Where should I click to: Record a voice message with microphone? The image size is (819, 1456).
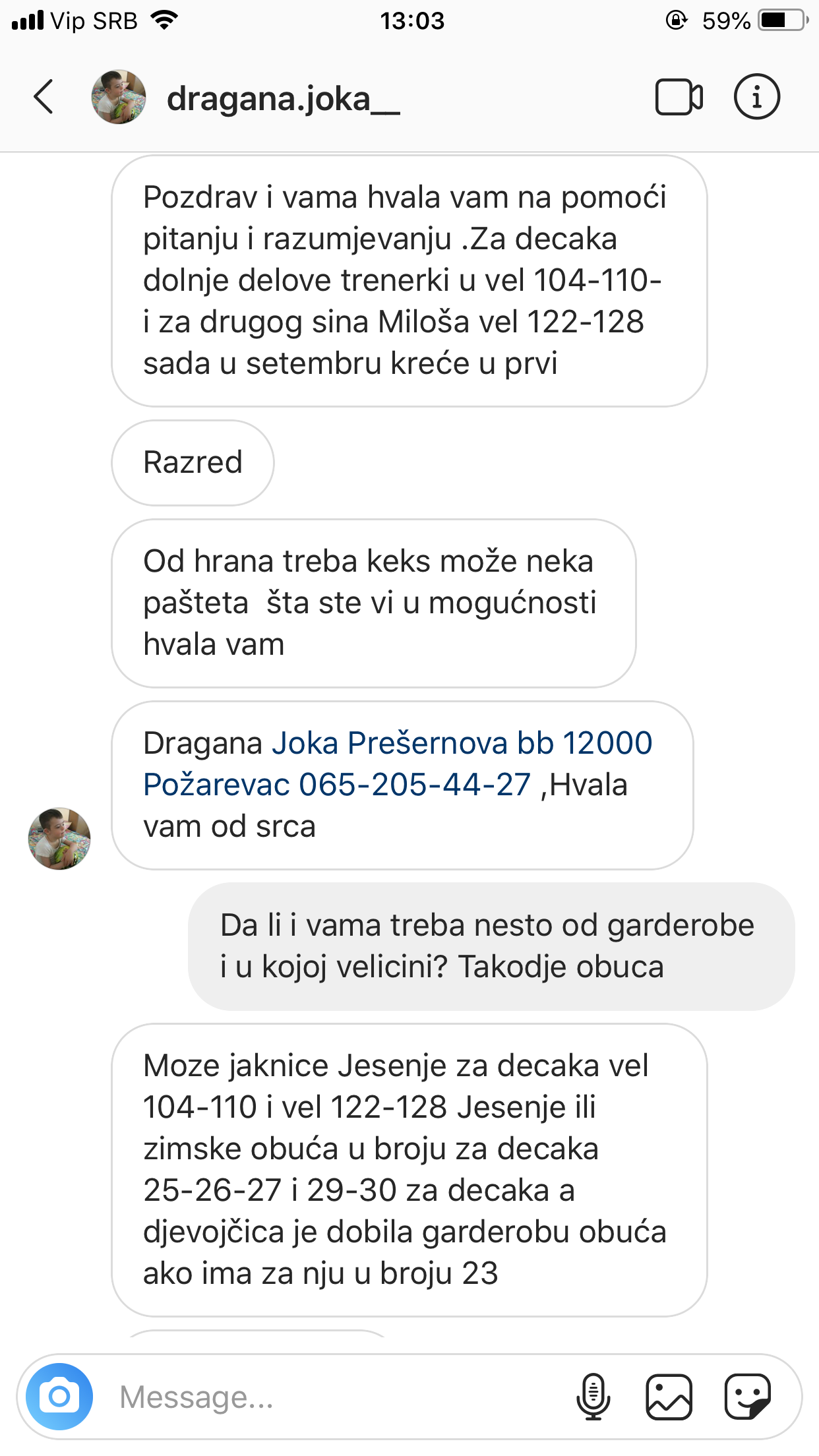tap(593, 1397)
